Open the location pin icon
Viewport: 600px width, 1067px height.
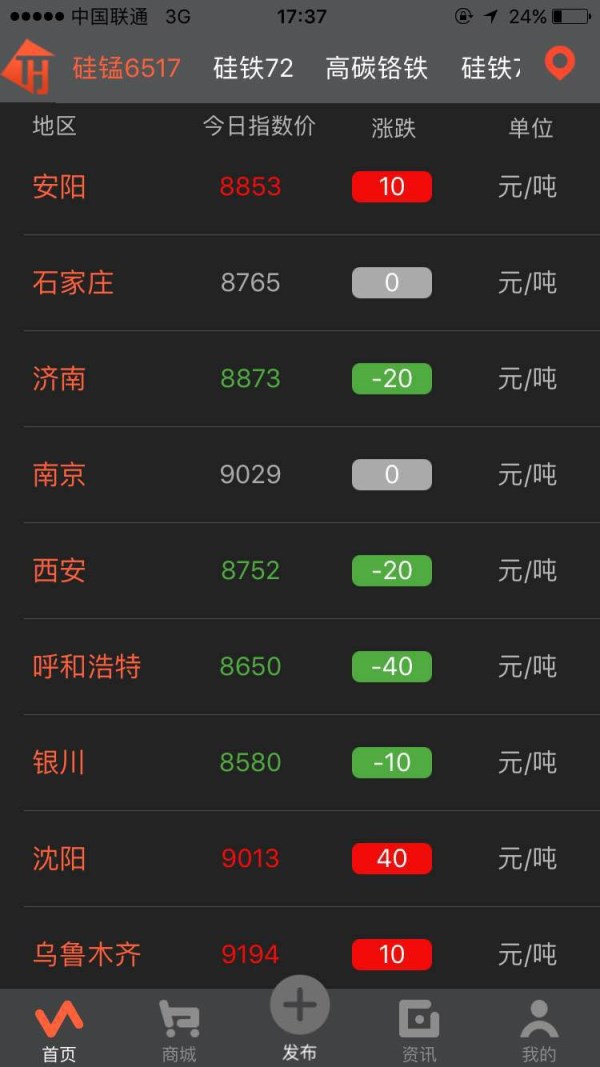[x=560, y=65]
